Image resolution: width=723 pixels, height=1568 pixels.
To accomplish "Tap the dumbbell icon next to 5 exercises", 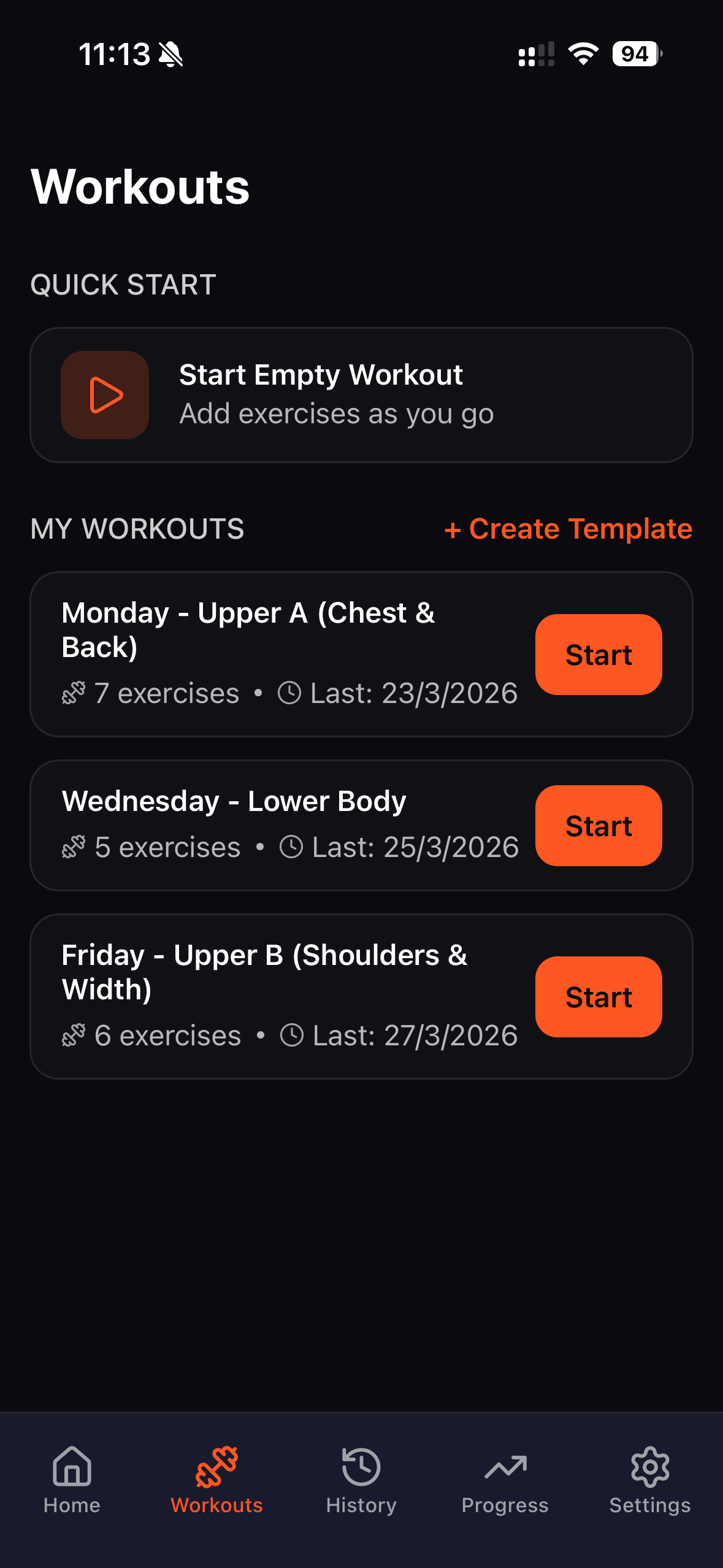I will click(74, 847).
